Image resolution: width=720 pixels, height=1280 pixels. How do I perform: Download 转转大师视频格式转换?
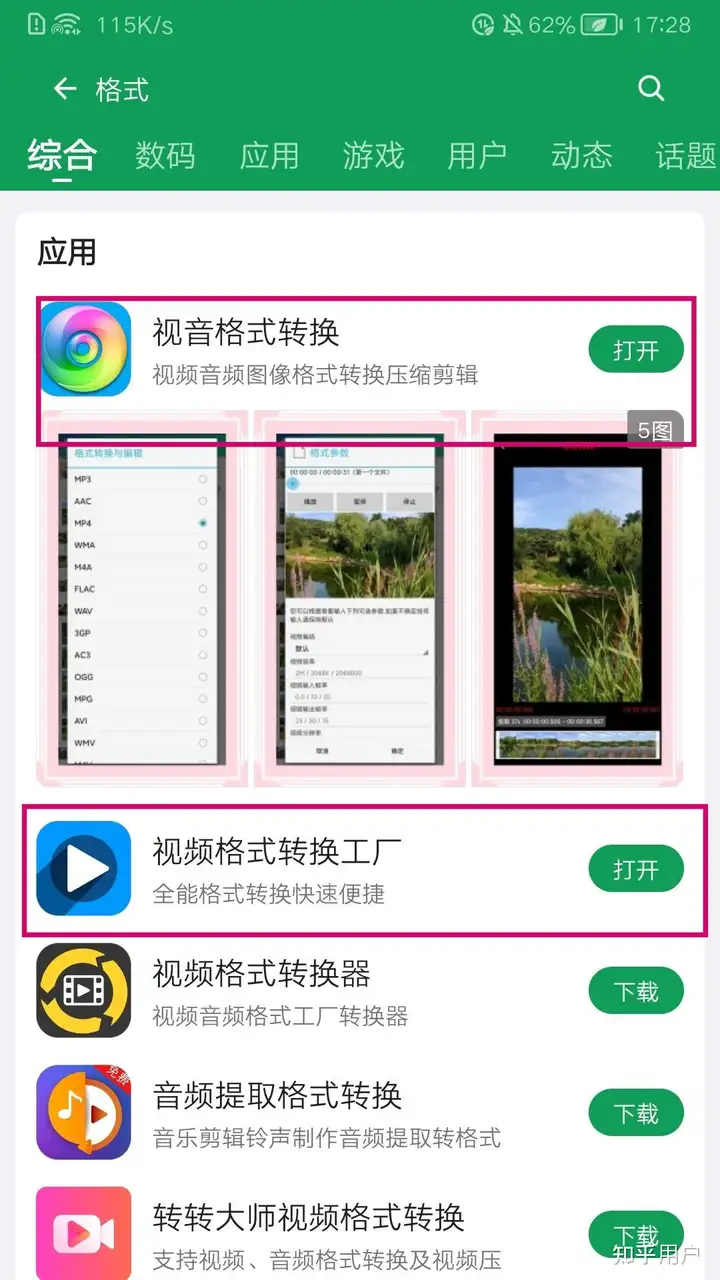click(636, 1235)
